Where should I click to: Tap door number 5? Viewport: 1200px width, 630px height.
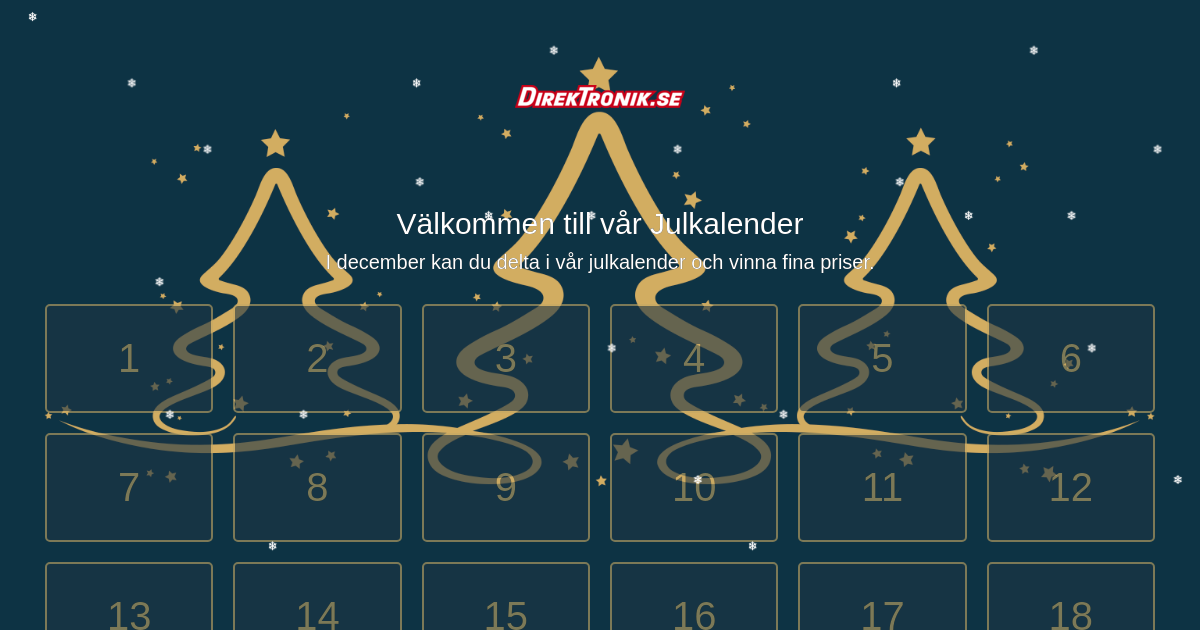(x=882, y=358)
